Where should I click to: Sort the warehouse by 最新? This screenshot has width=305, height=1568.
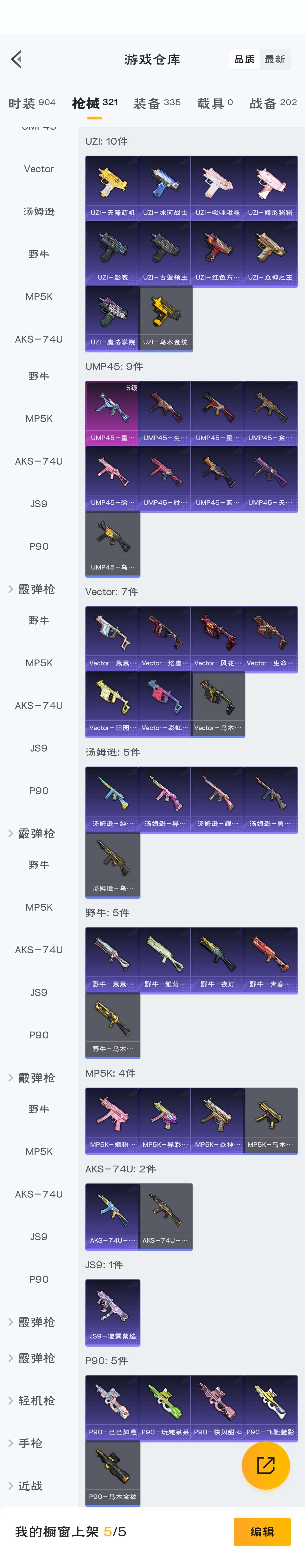274,59
